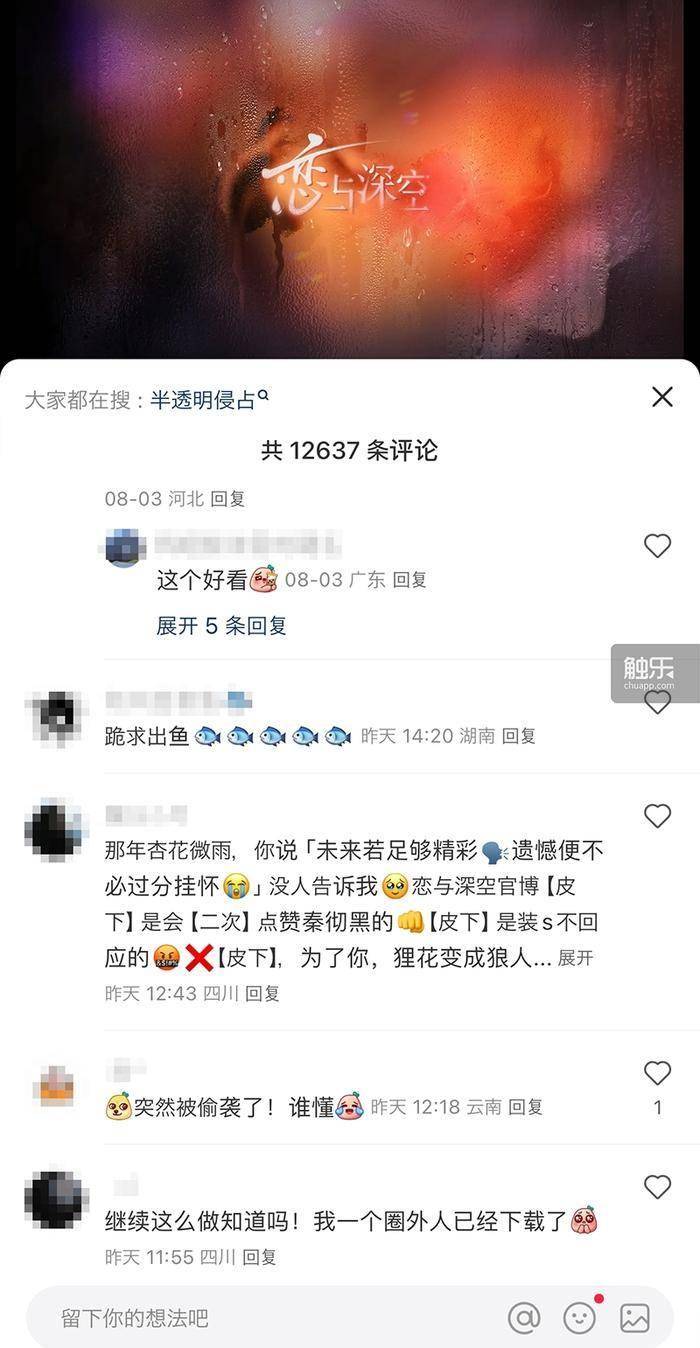The height and width of the screenshot is (1348, 700).
Task: Like the 那年杏花微雨 comment
Action: [657, 816]
